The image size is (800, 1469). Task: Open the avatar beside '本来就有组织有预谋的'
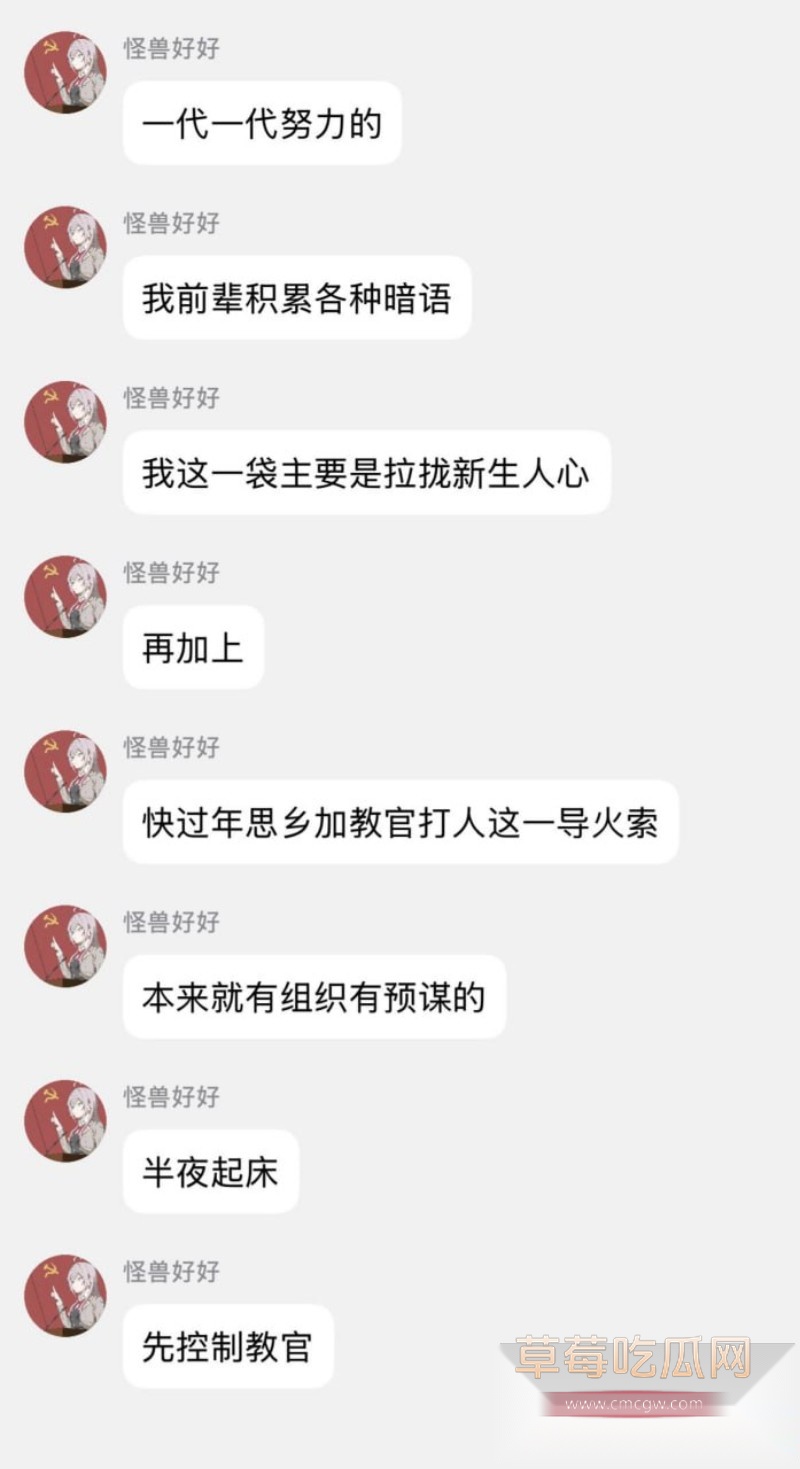pos(64,947)
